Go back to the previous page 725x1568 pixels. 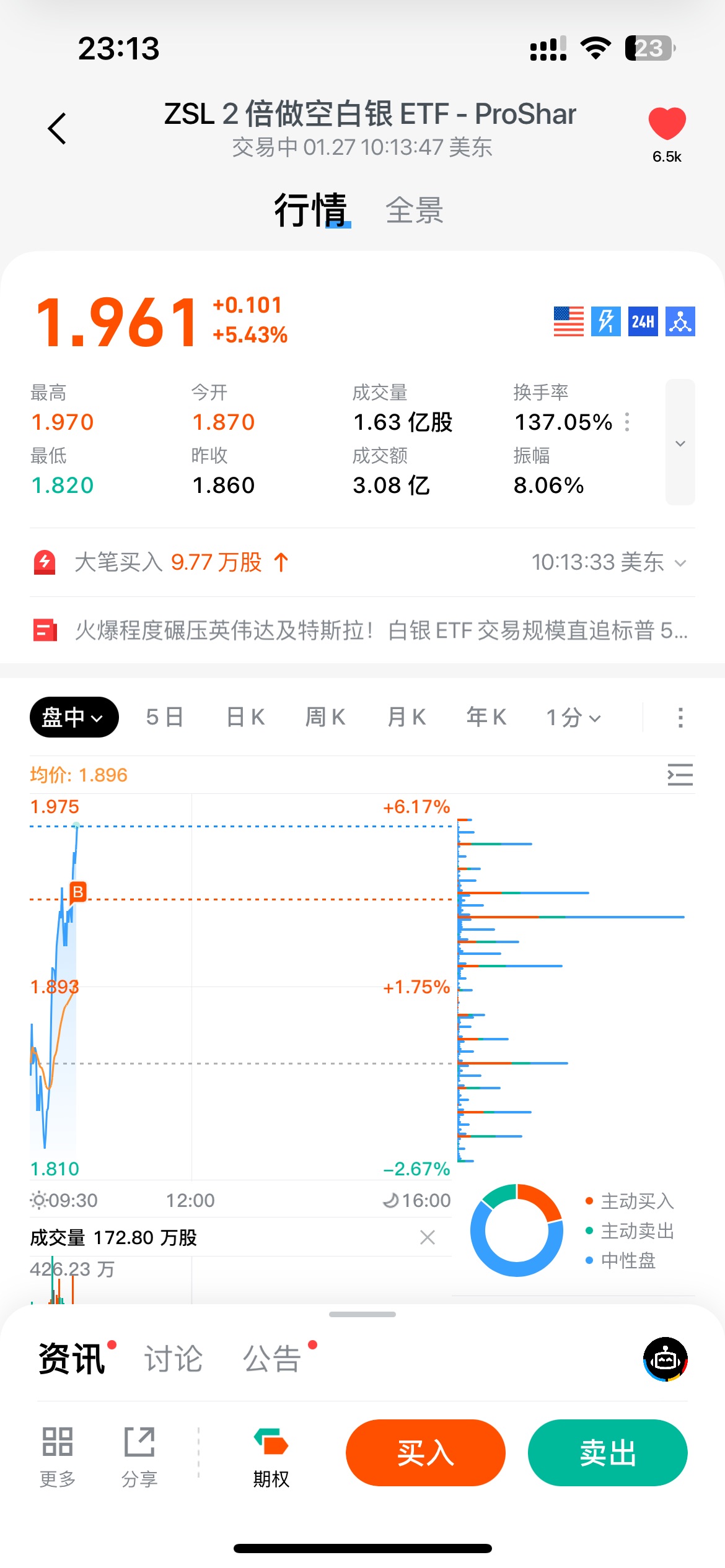[57, 129]
